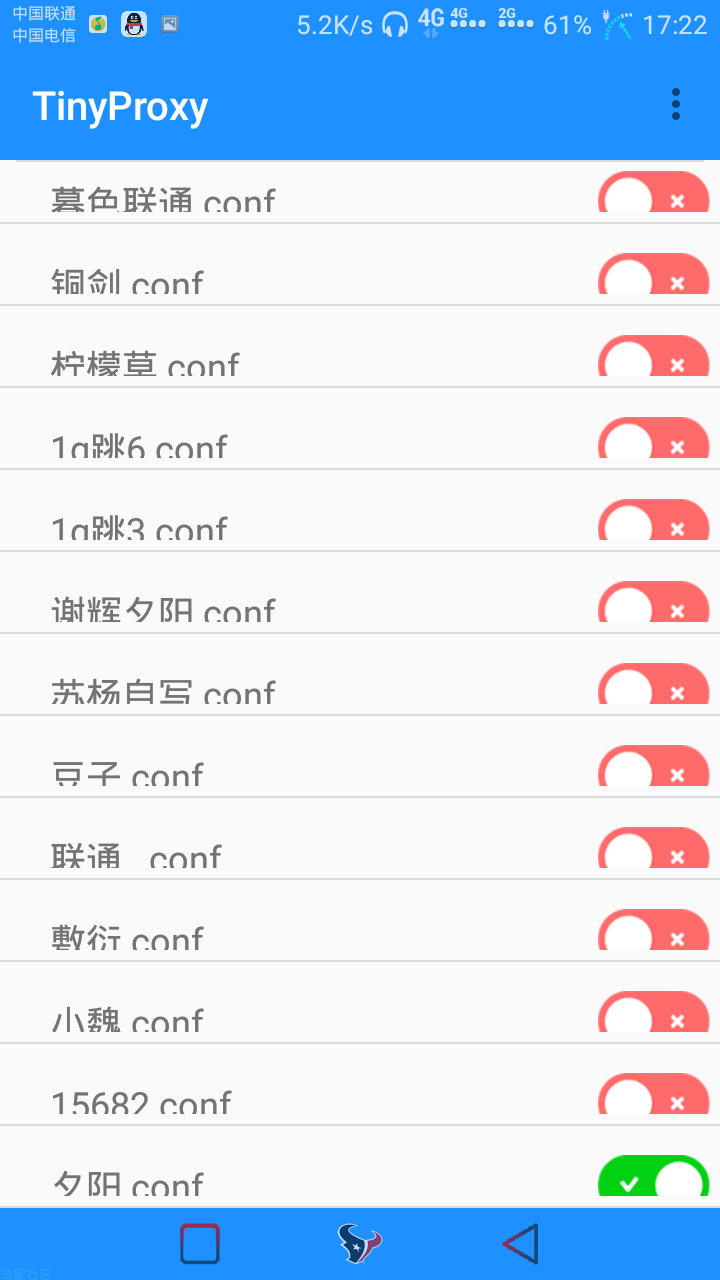
Task: Open recent apps with the square button
Action: [x=200, y=1244]
